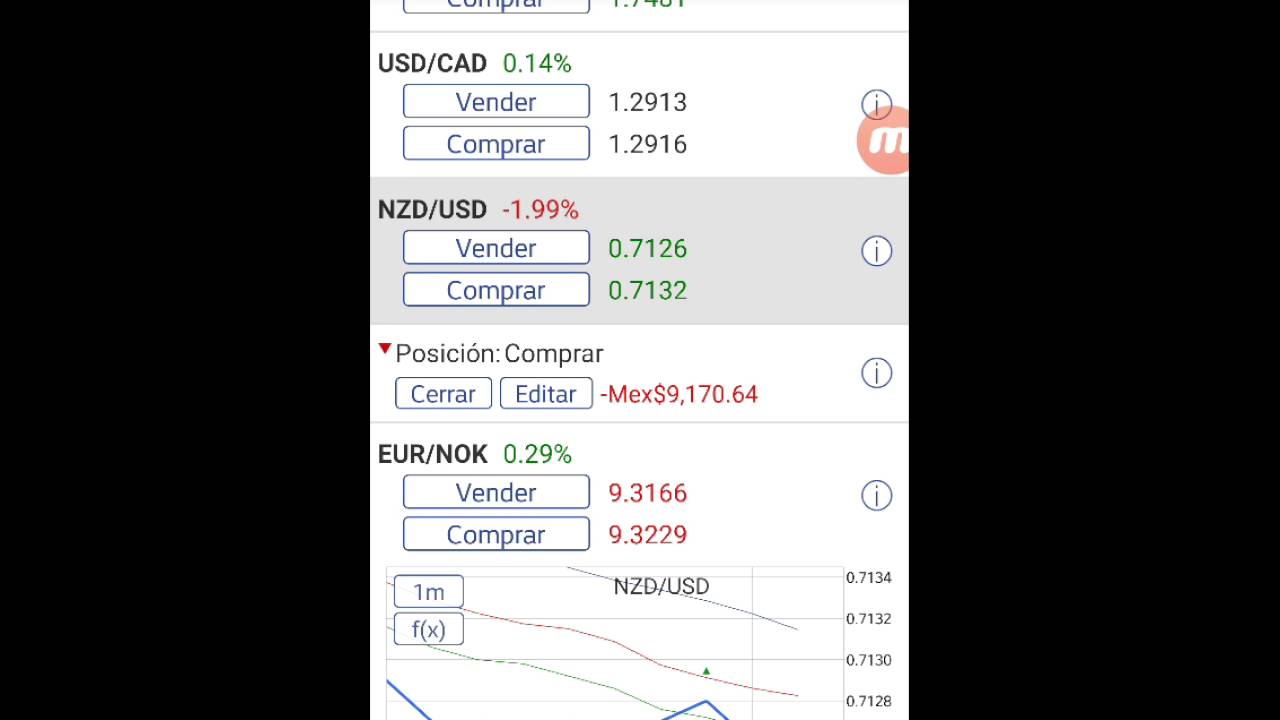Buy NZD/USD at 0.7132
This screenshot has width=1280, height=720.
[x=496, y=290]
